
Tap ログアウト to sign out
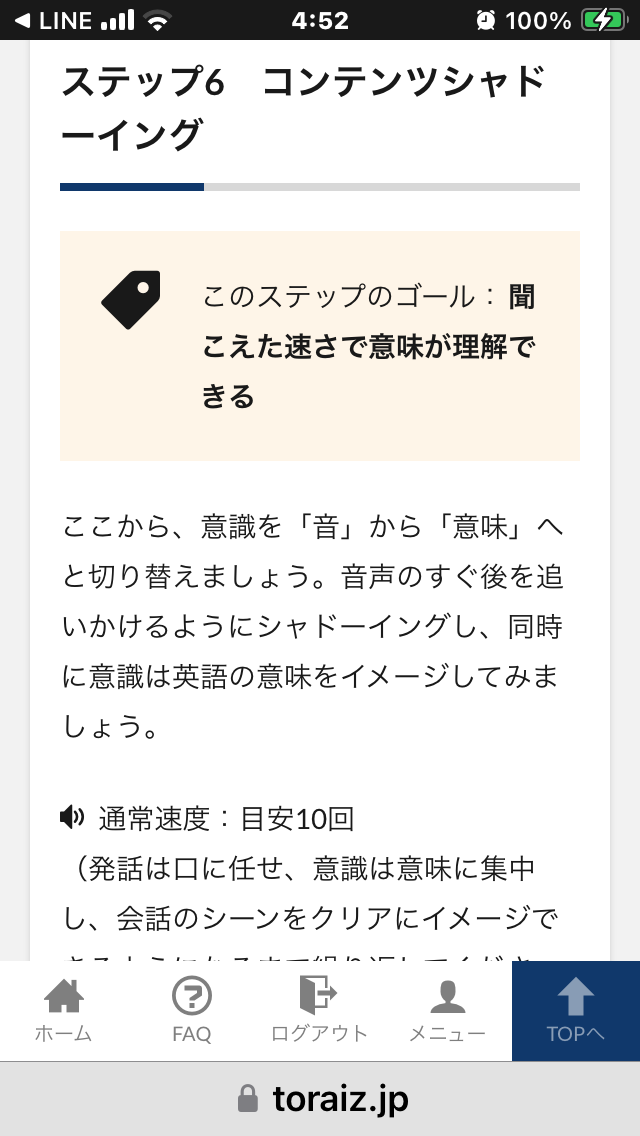coord(320,1011)
